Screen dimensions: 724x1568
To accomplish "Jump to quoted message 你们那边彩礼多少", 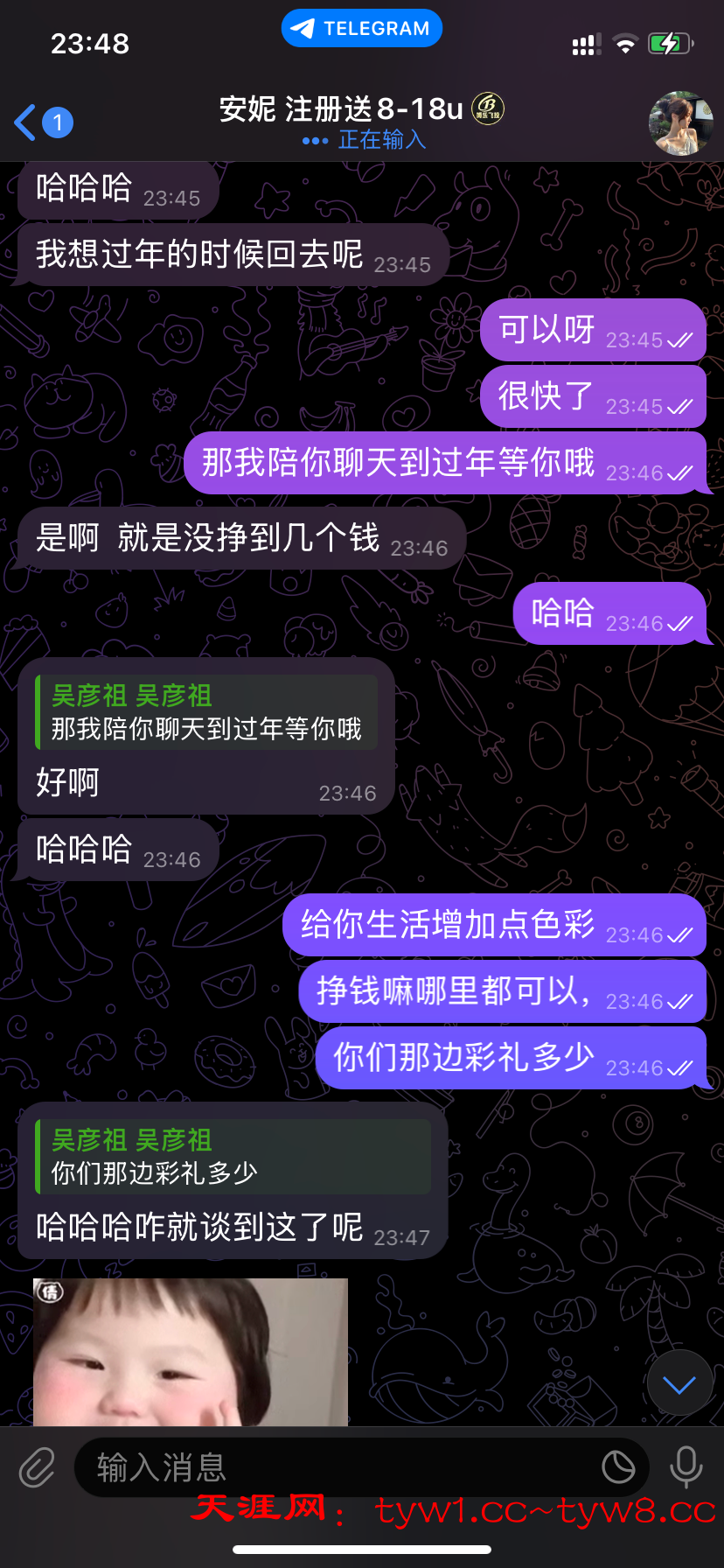I will click(233, 1157).
